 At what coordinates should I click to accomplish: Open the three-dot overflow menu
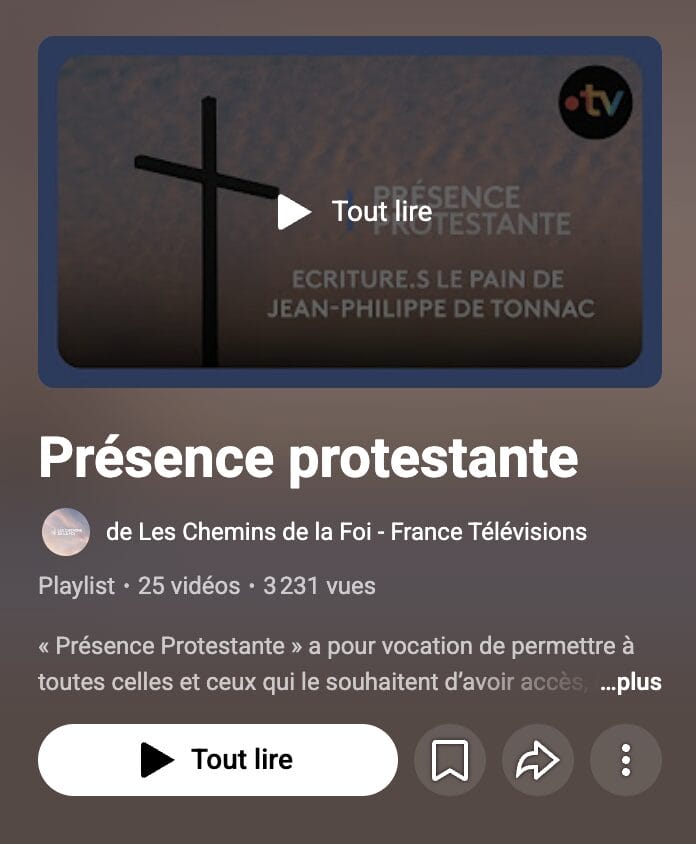point(626,760)
